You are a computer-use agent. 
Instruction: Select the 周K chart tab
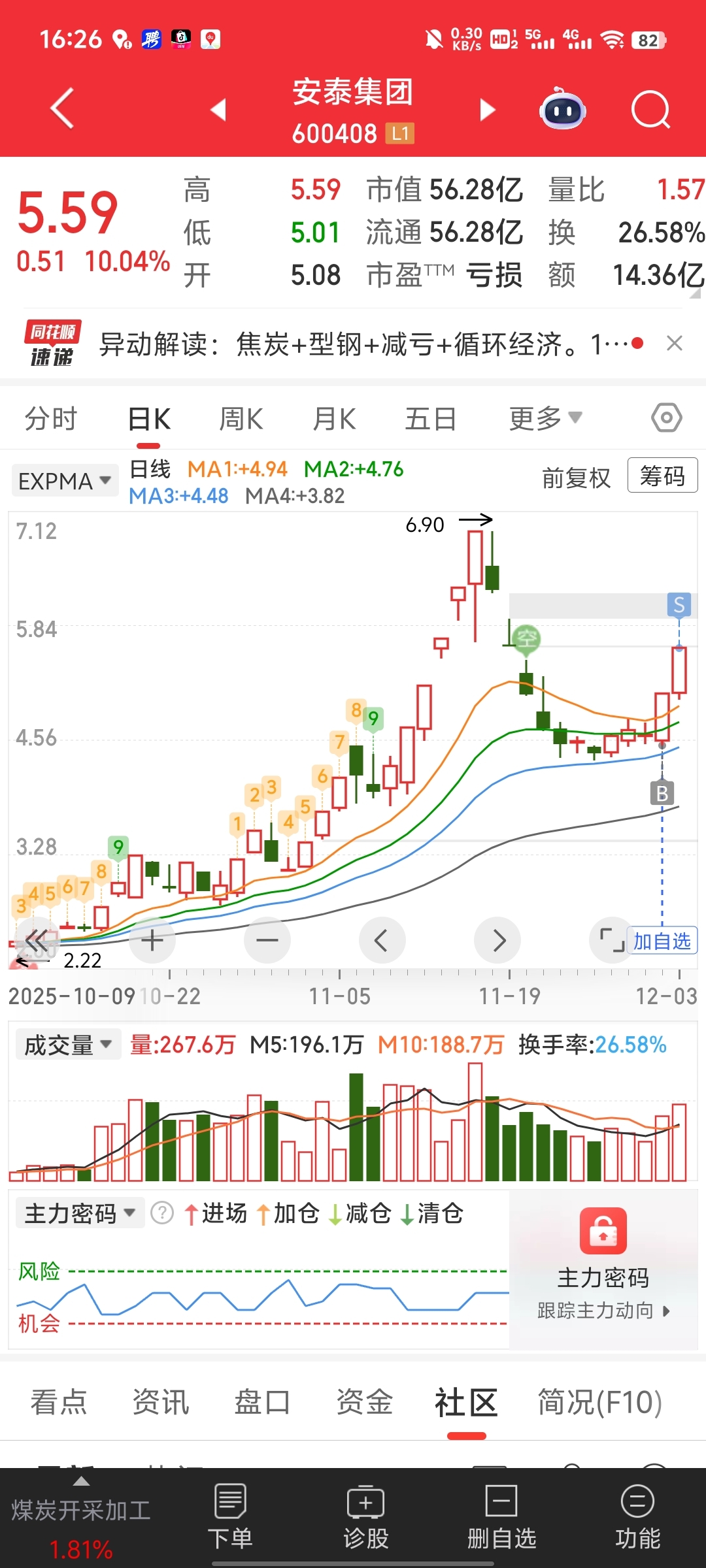pos(241,419)
